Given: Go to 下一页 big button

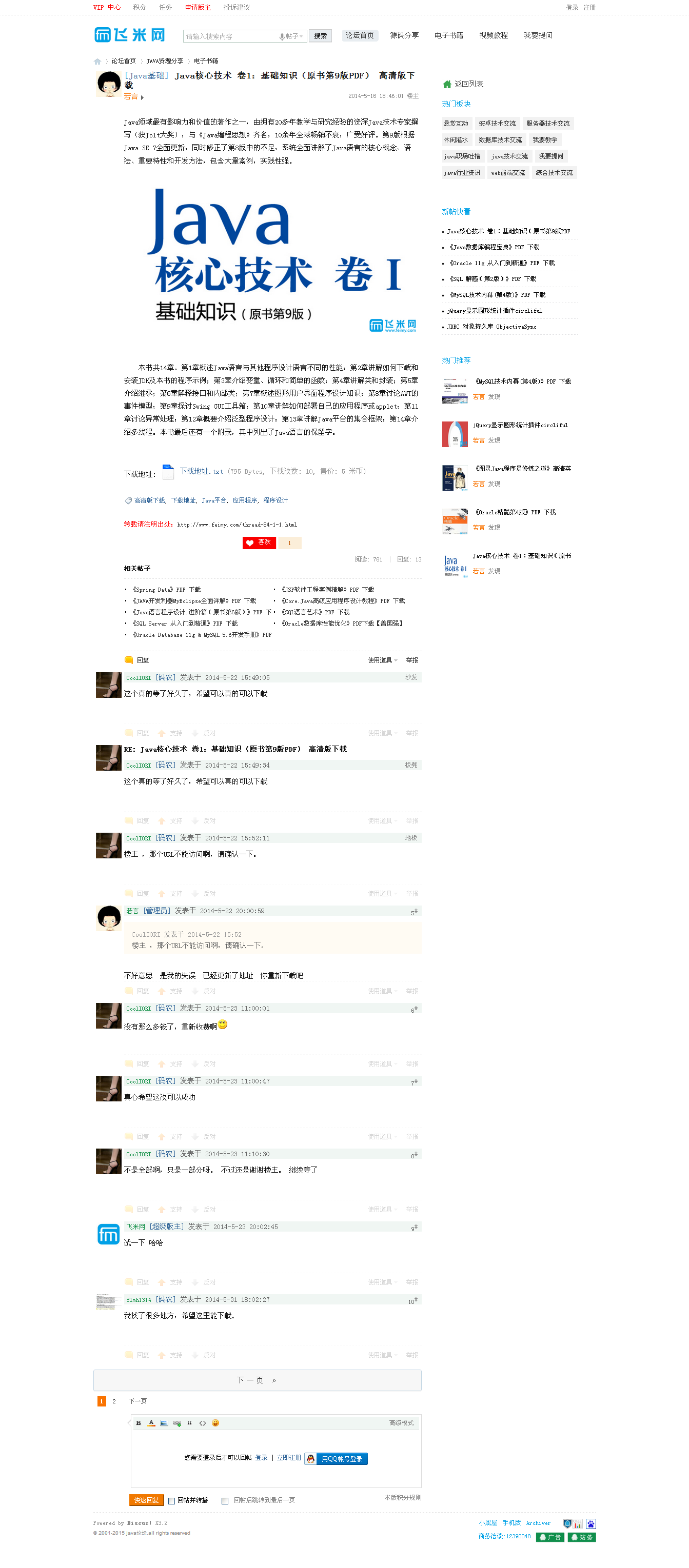Looking at the screenshot, I should 257,1380.
